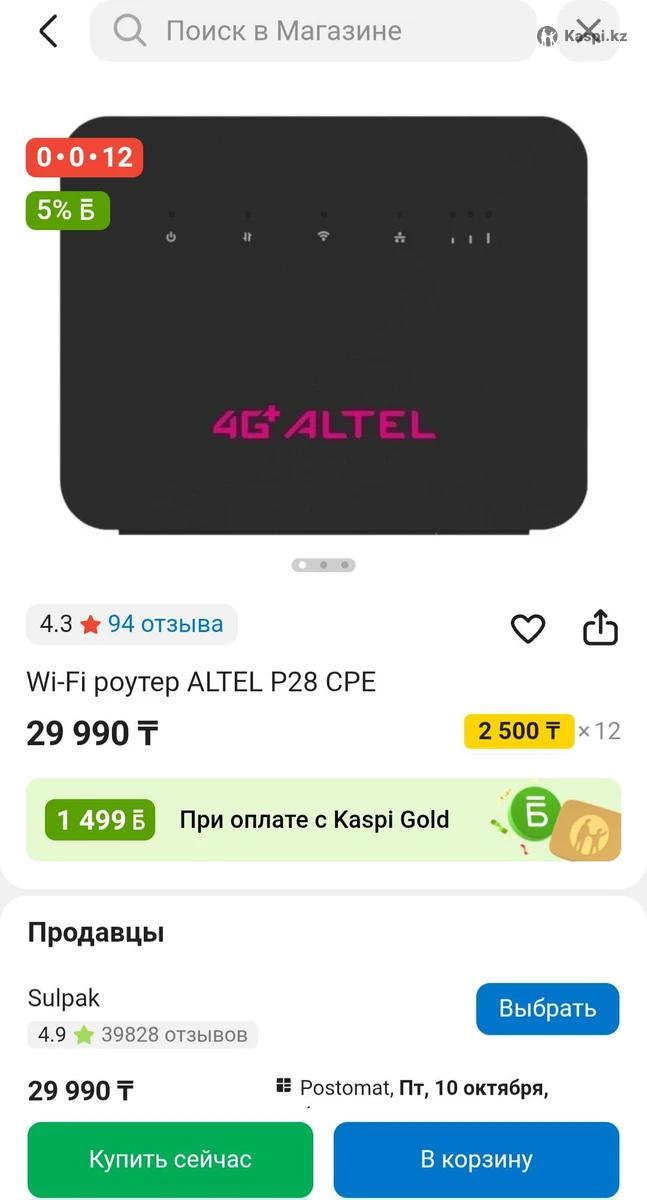
Task: Open the ALTEL router product image
Action: coord(323,325)
